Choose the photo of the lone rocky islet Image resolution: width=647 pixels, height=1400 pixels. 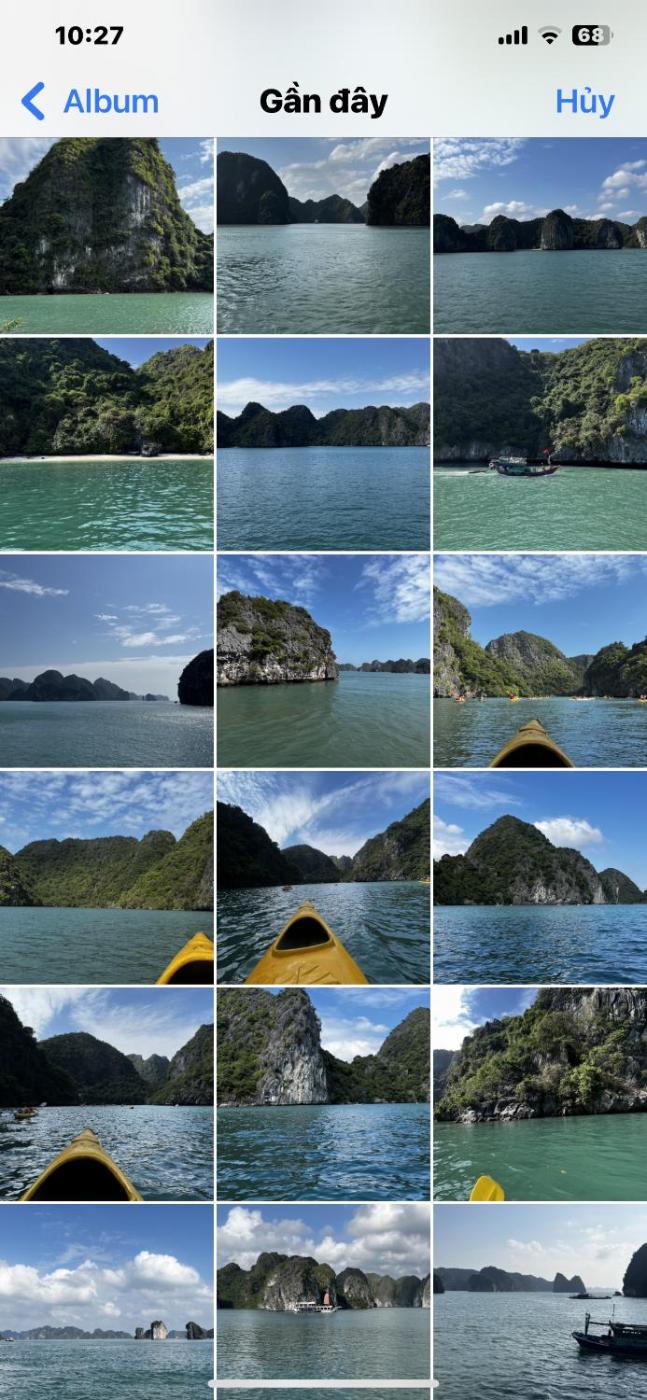(x=323, y=660)
